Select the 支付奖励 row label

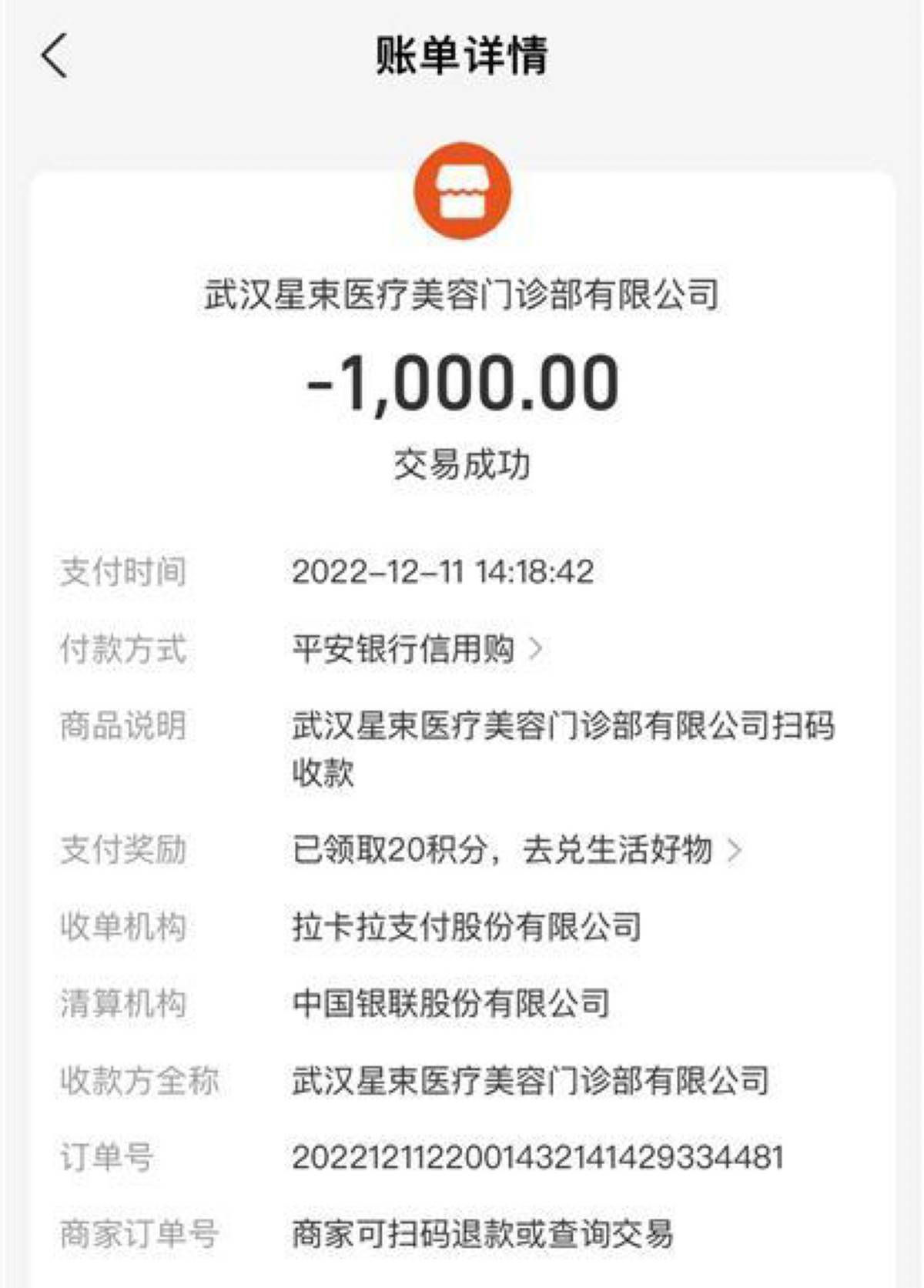123,850
